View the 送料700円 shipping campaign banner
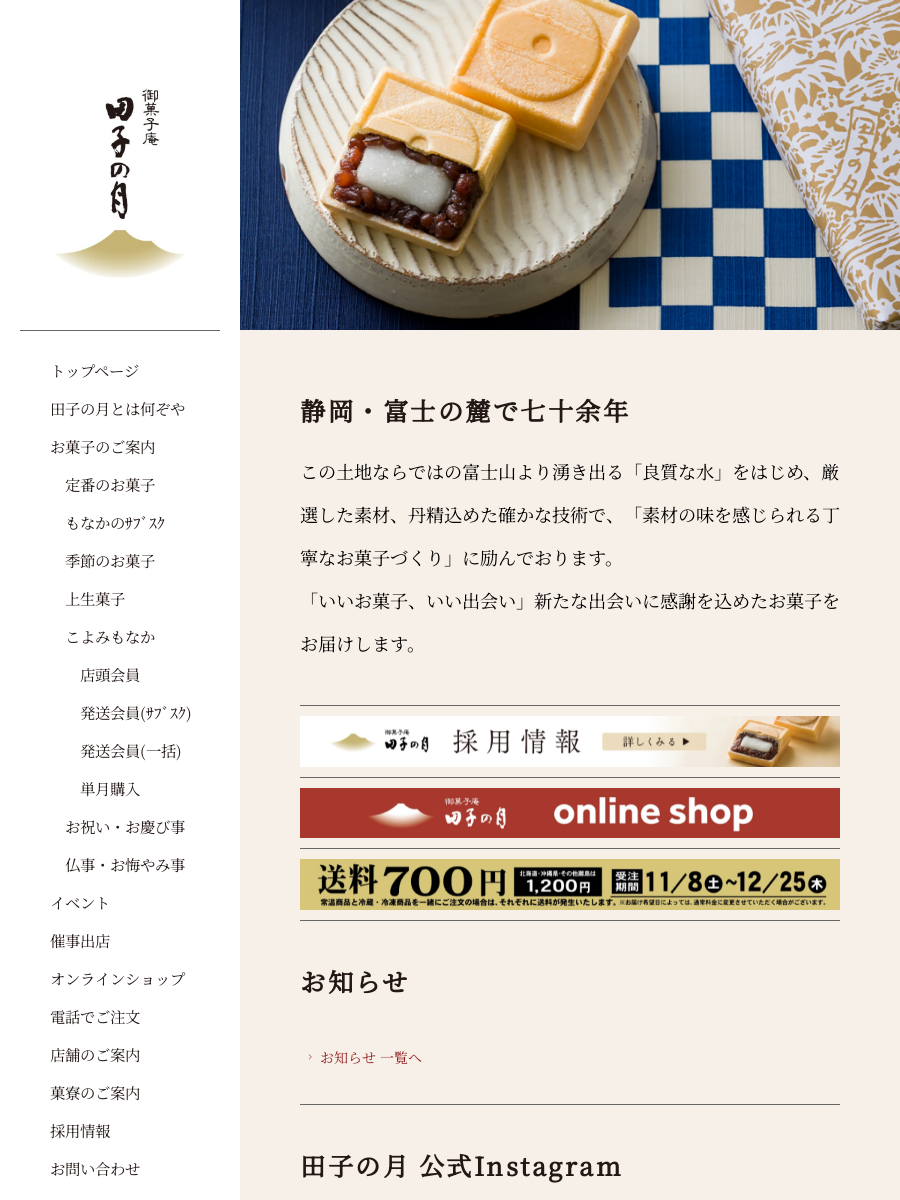Screen dimensions: 900x1200 coord(570,884)
